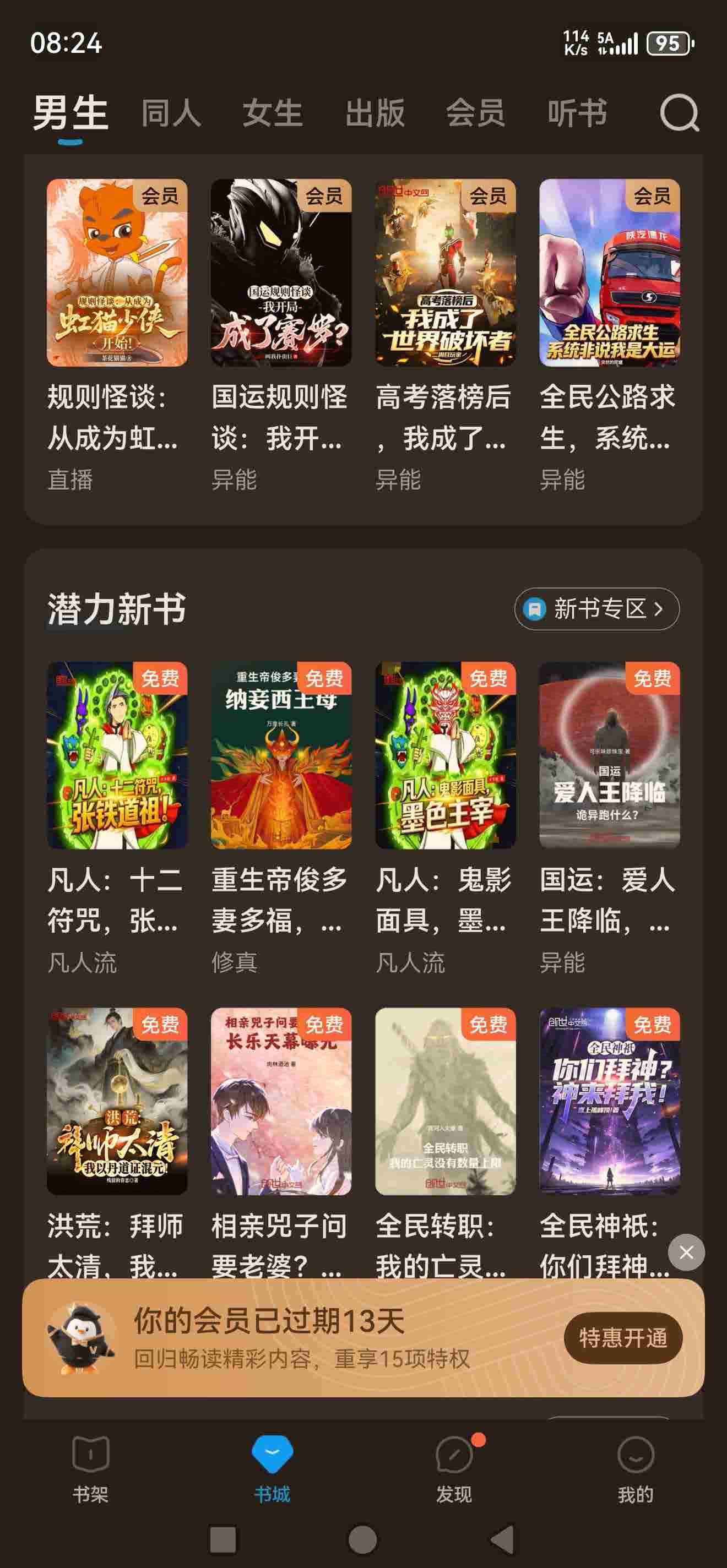The height and width of the screenshot is (1568, 727).
Task: Open the book 国运规则怪谈：我开
Action: tap(281, 273)
